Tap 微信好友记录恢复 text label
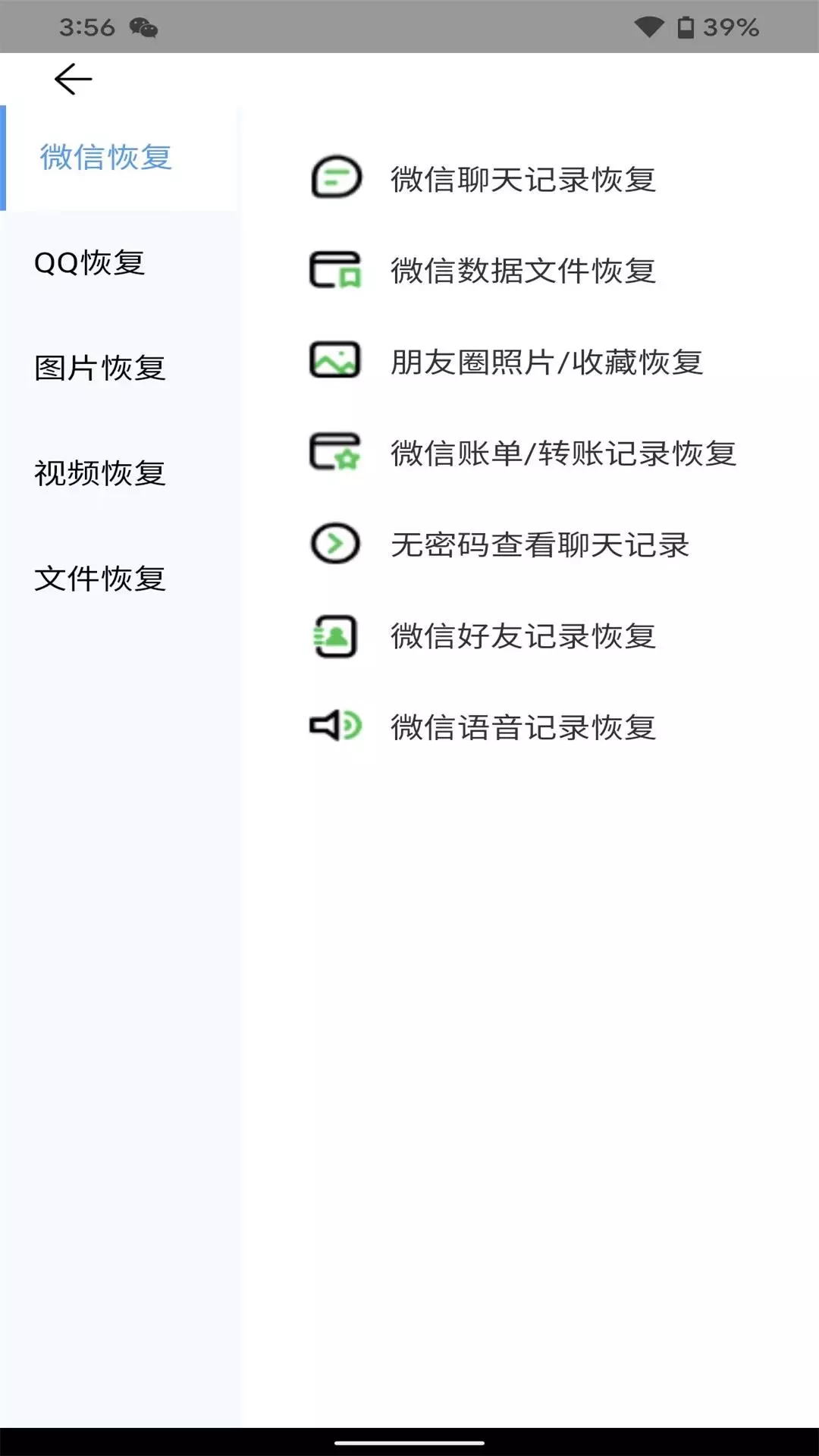This screenshot has width=819, height=1456. pos(523,637)
